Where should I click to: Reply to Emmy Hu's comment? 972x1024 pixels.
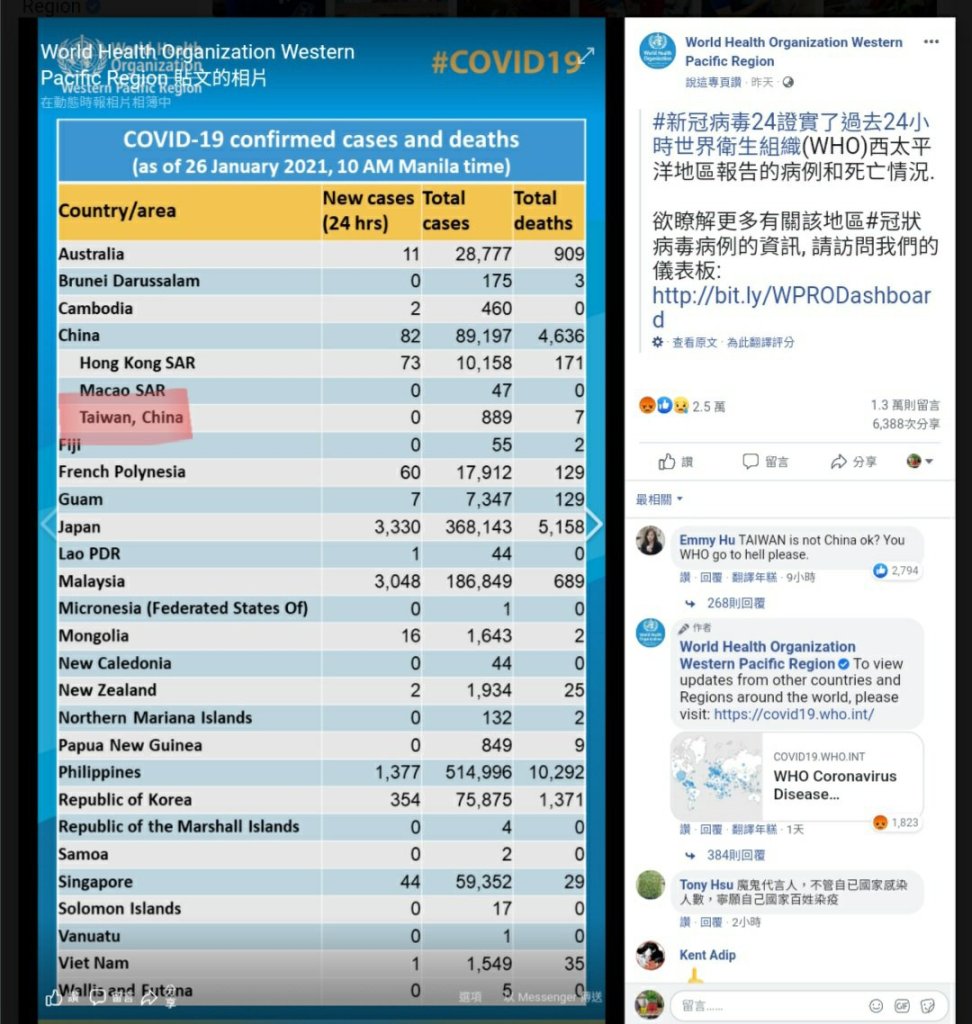[710, 577]
